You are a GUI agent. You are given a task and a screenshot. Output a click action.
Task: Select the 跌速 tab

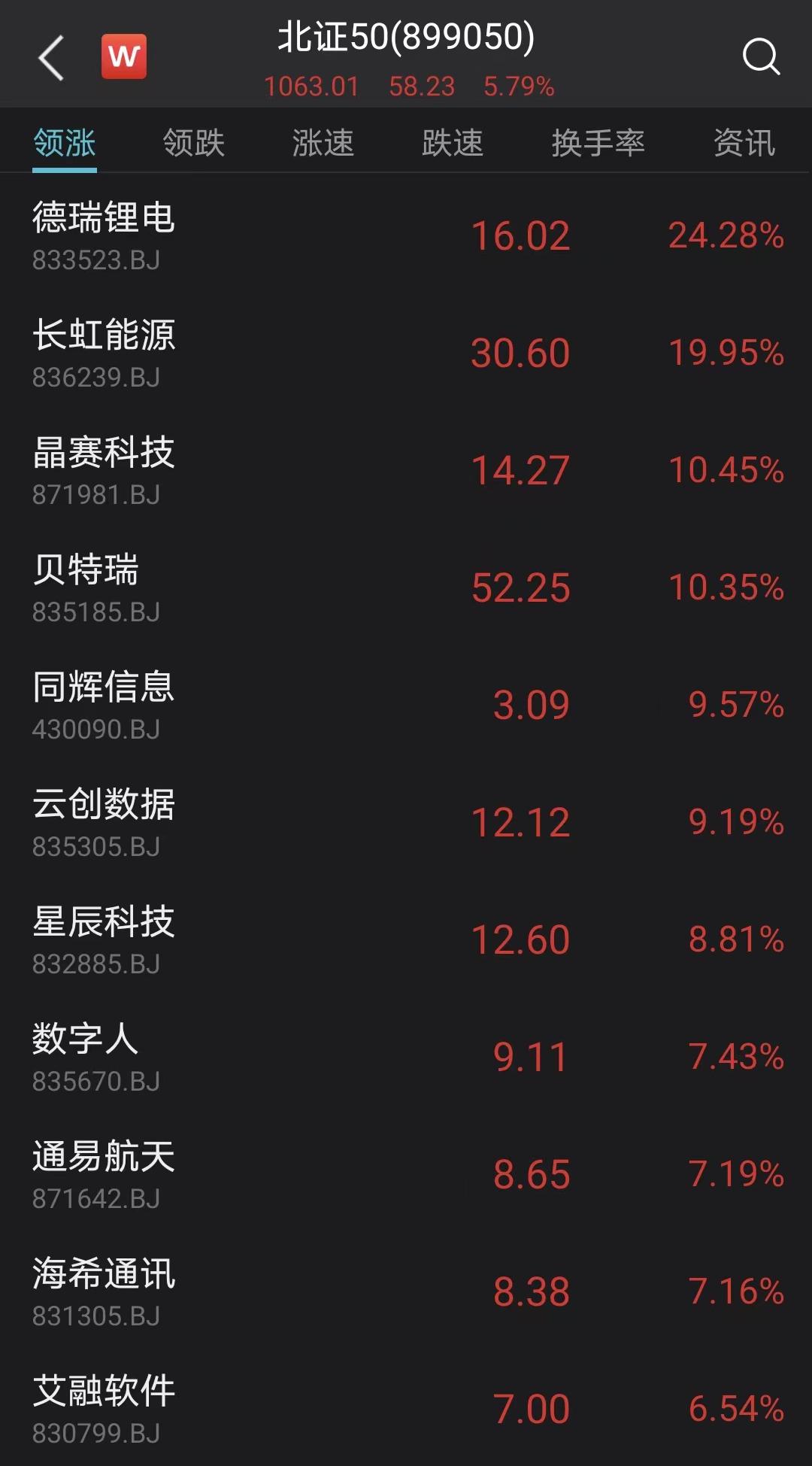[x=453, y=143]
